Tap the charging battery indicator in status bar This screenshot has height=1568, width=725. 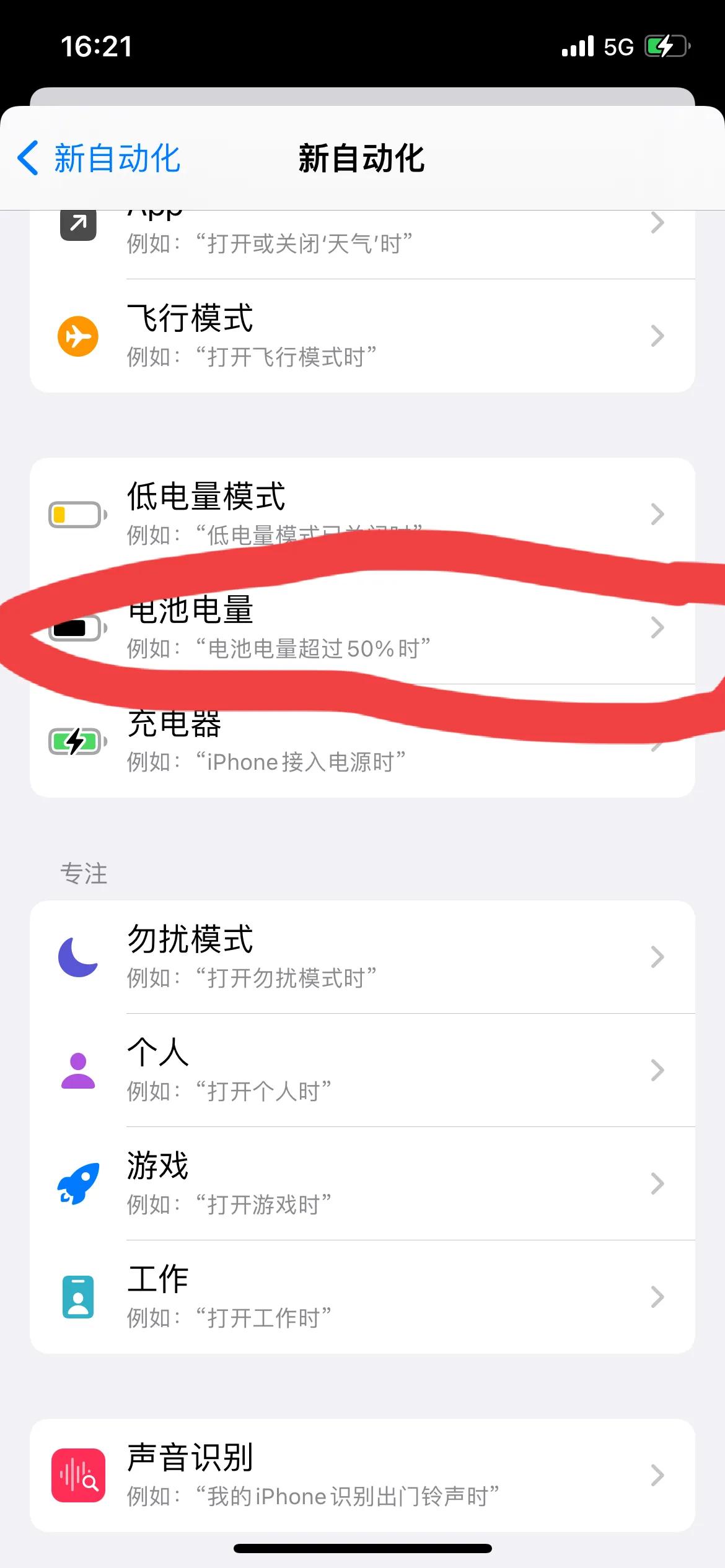667,45
